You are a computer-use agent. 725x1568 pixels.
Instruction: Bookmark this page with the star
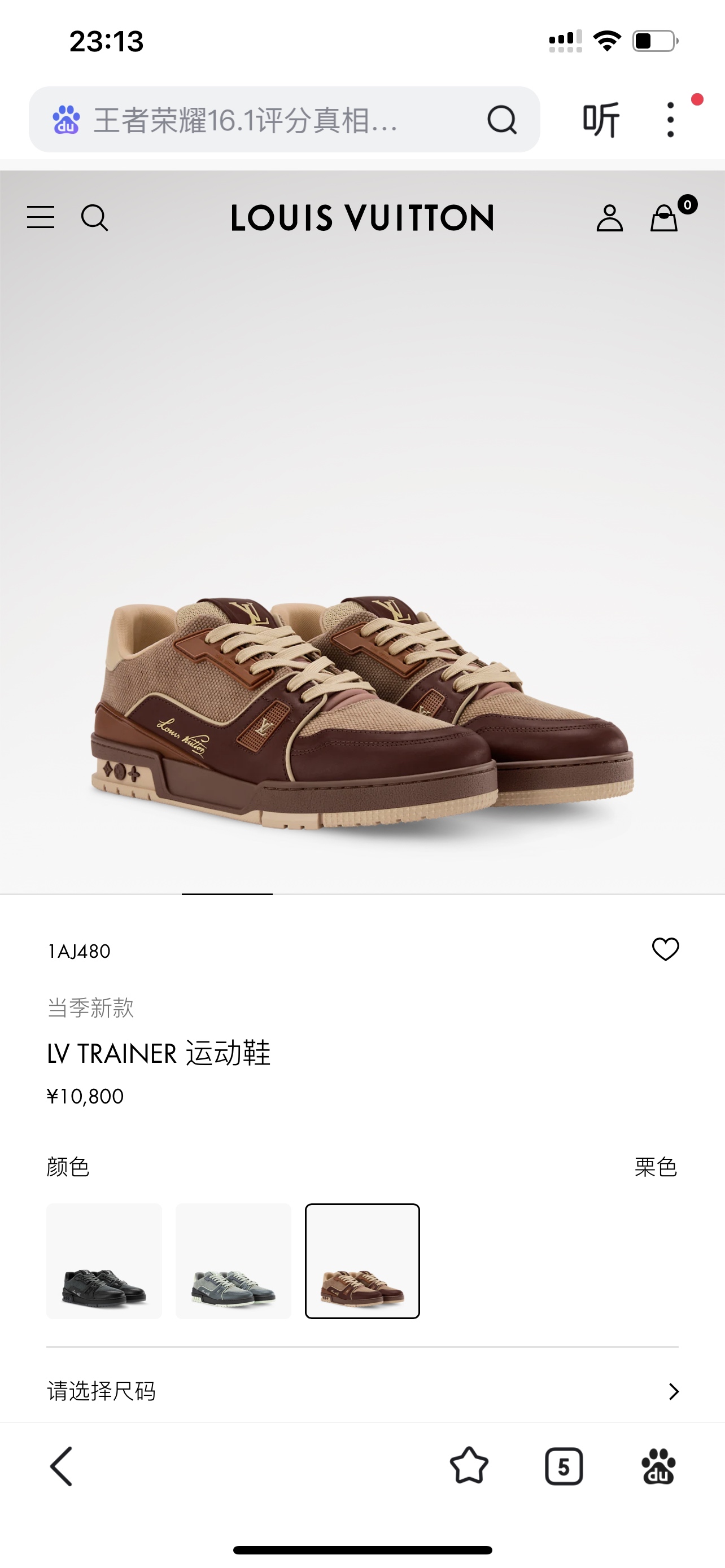(469, 1466)
